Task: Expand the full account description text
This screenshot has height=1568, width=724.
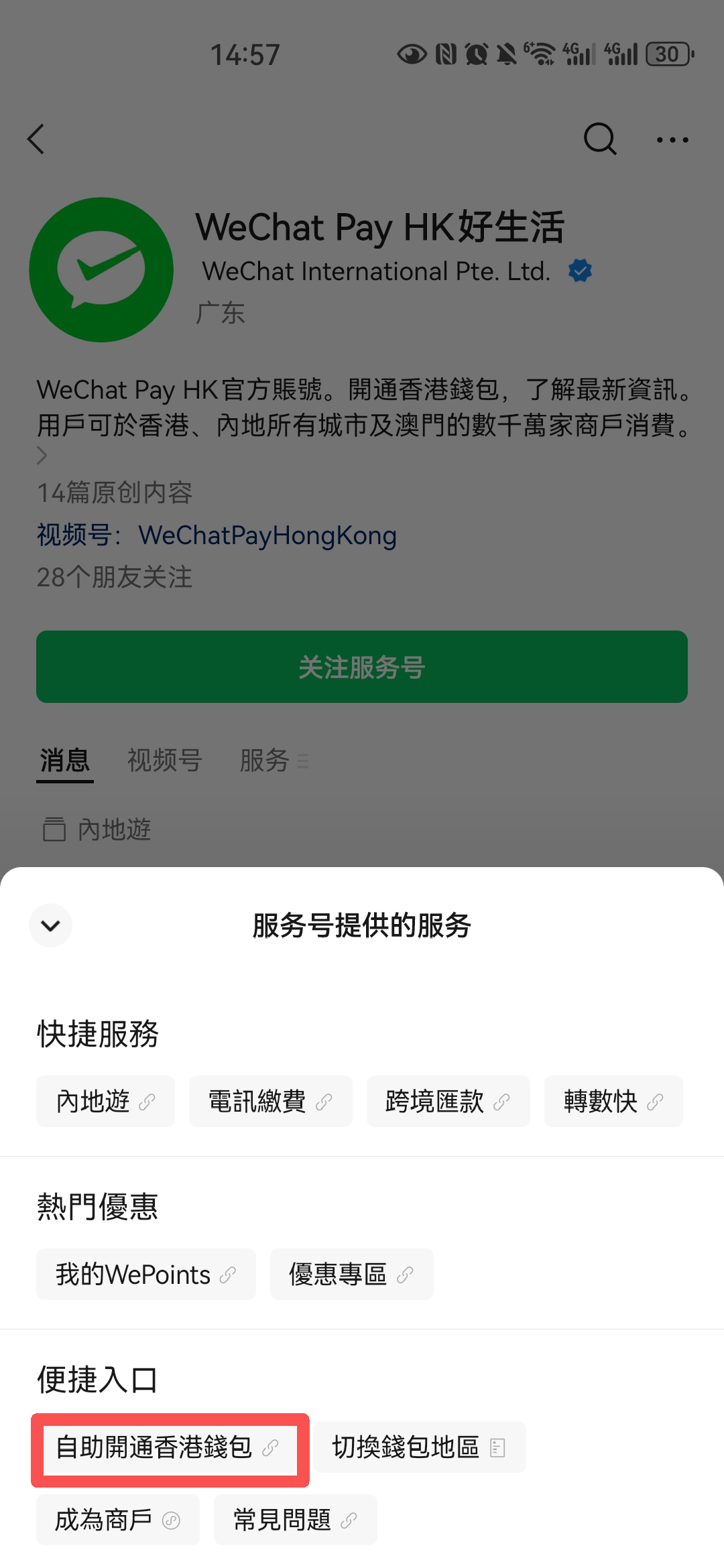Action: tap(42, 456)
